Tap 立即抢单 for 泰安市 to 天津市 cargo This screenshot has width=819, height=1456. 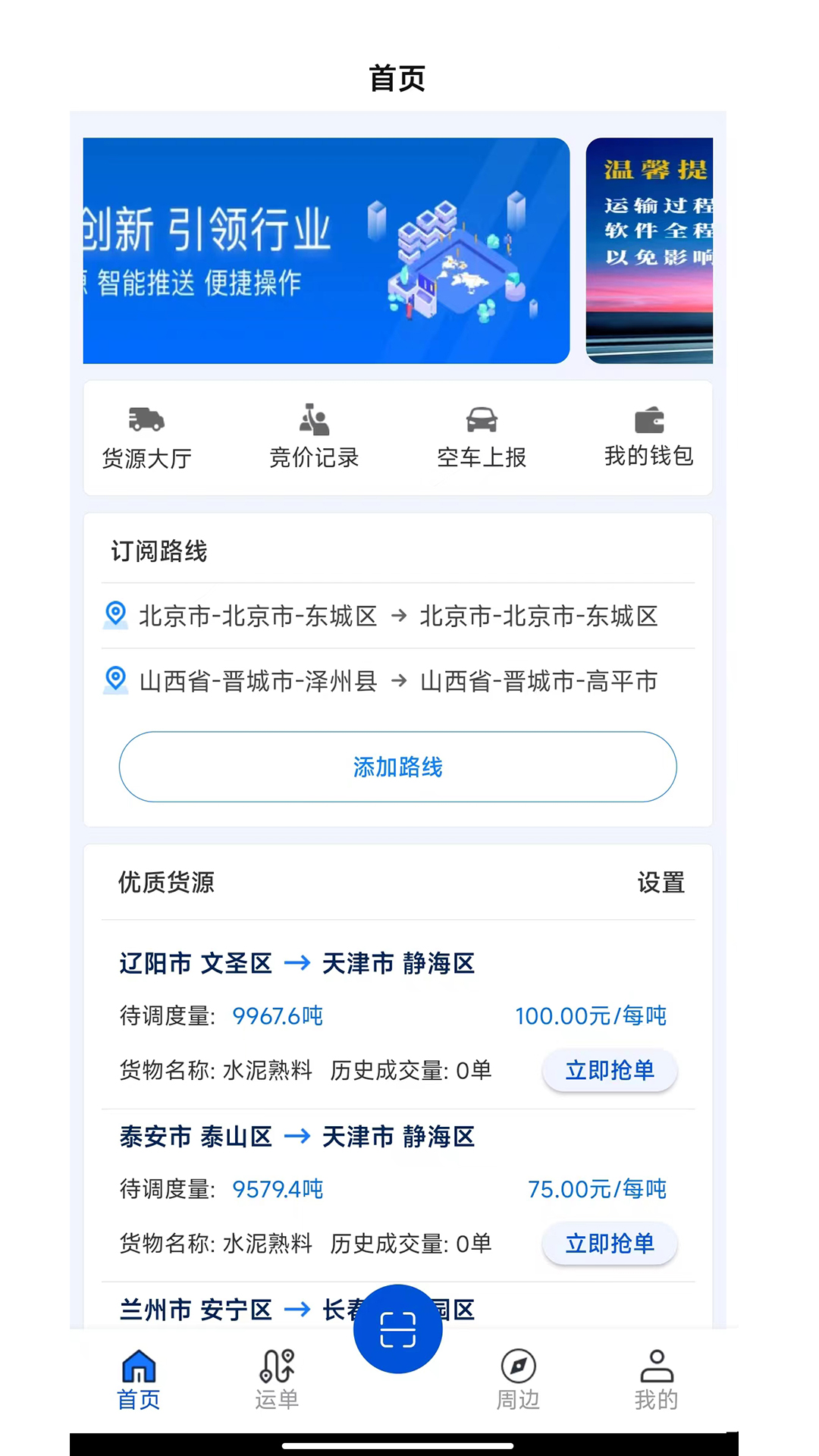(610, 1244)
